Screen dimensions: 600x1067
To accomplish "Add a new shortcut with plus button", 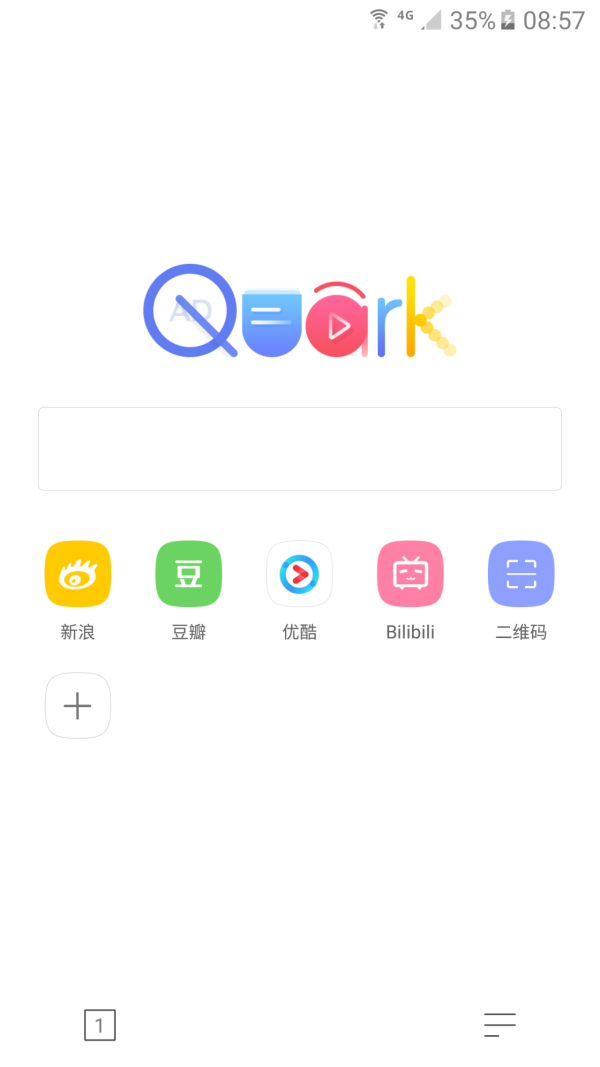I will tap(78, 706).
